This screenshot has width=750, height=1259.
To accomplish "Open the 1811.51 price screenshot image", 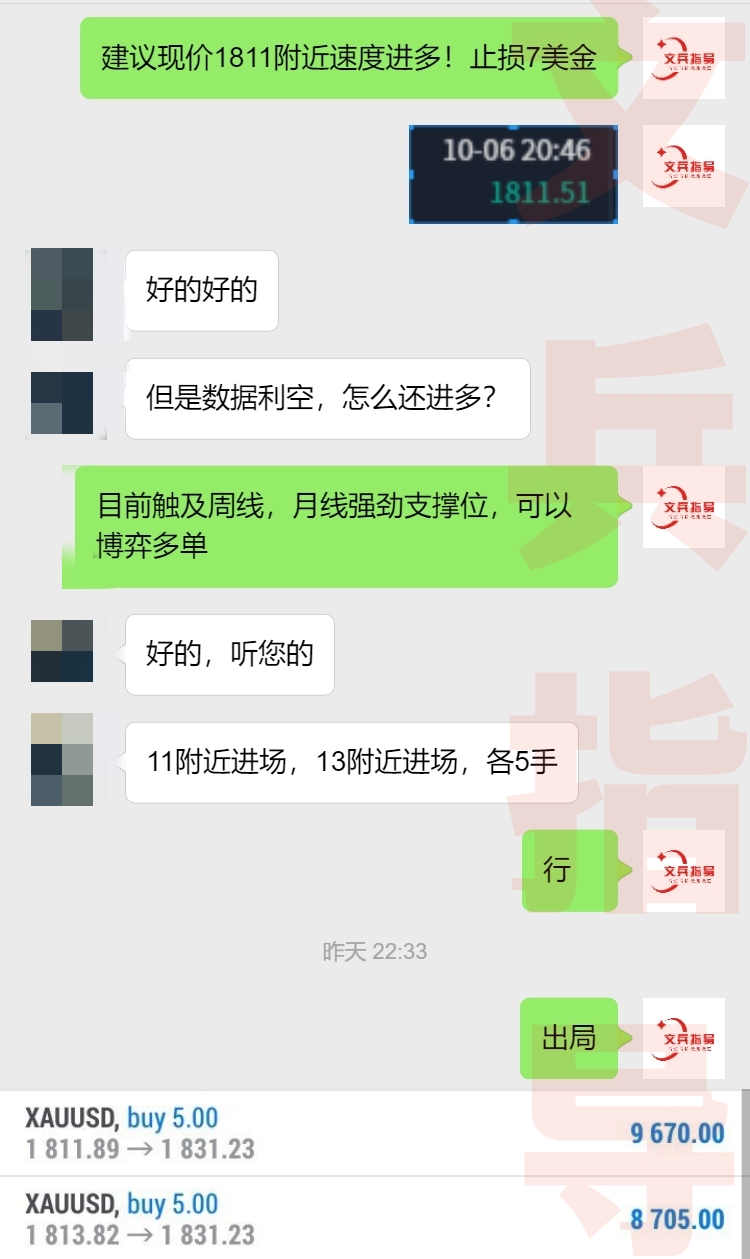I will pyautogui.click(x=512, y=174).
